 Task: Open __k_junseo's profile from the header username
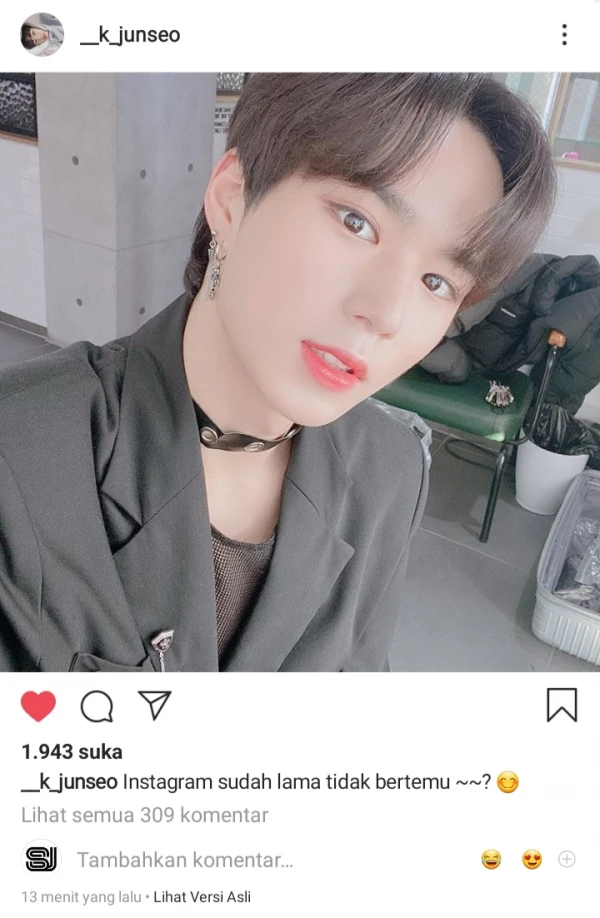[x=130, y=35]
